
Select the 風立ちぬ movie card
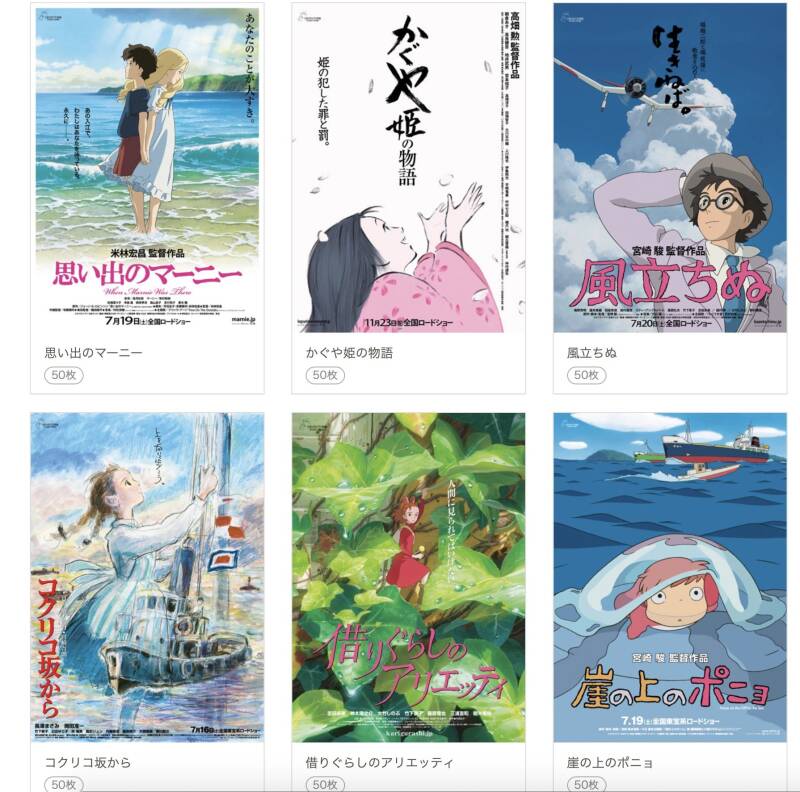(x=669, y=170)
